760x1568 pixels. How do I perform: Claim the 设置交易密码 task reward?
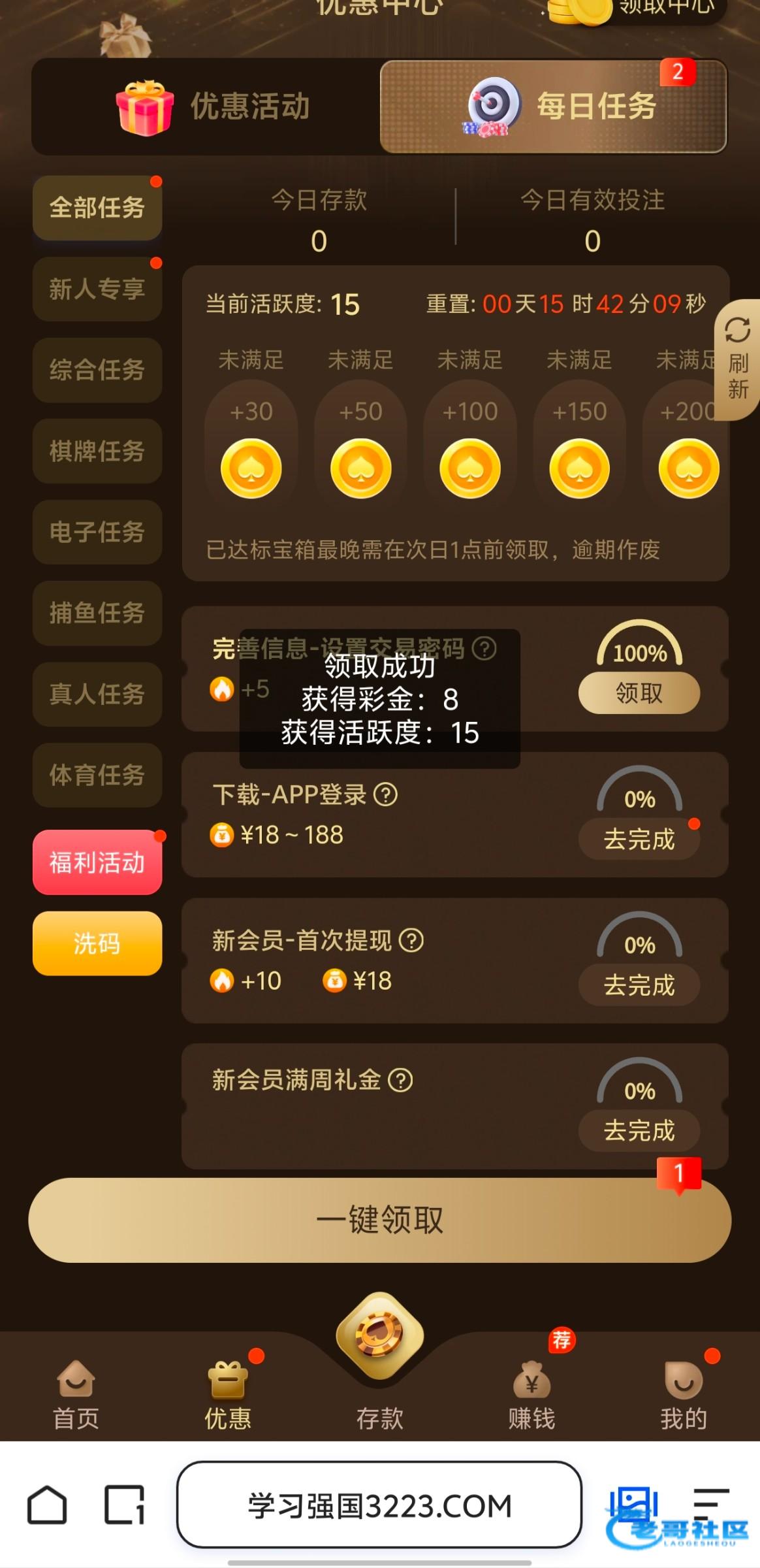639,693
